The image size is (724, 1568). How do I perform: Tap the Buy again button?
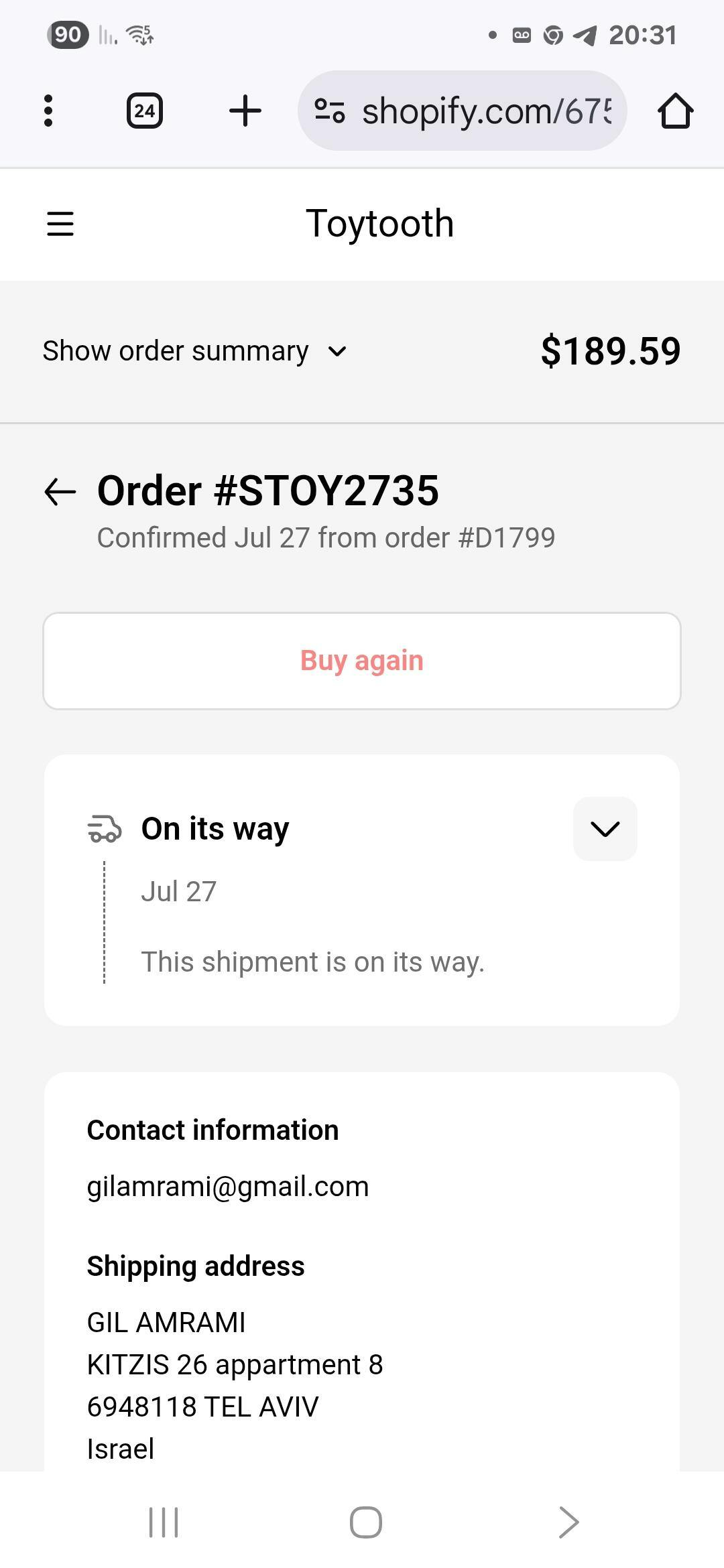tap(362, 661)
